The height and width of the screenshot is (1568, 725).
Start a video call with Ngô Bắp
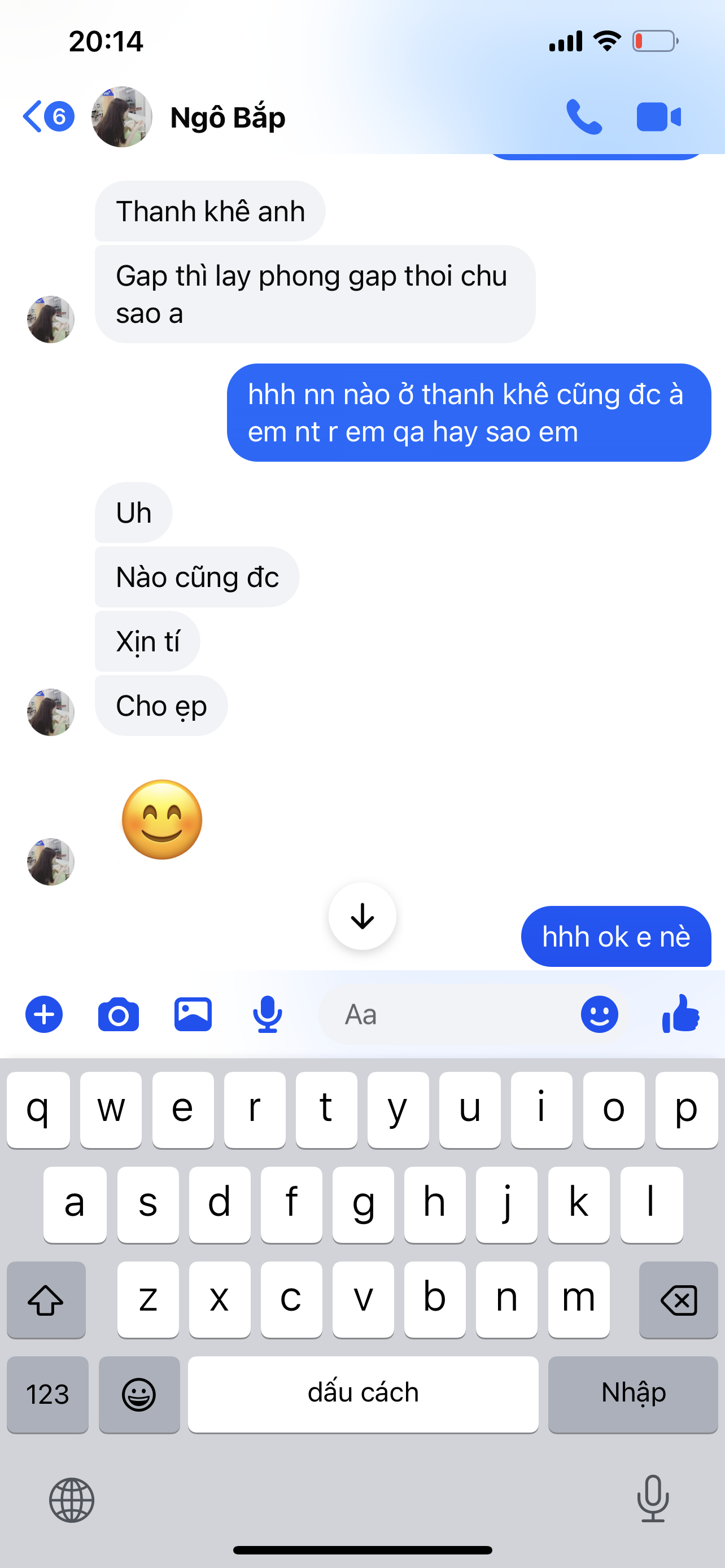click(658, 117)
